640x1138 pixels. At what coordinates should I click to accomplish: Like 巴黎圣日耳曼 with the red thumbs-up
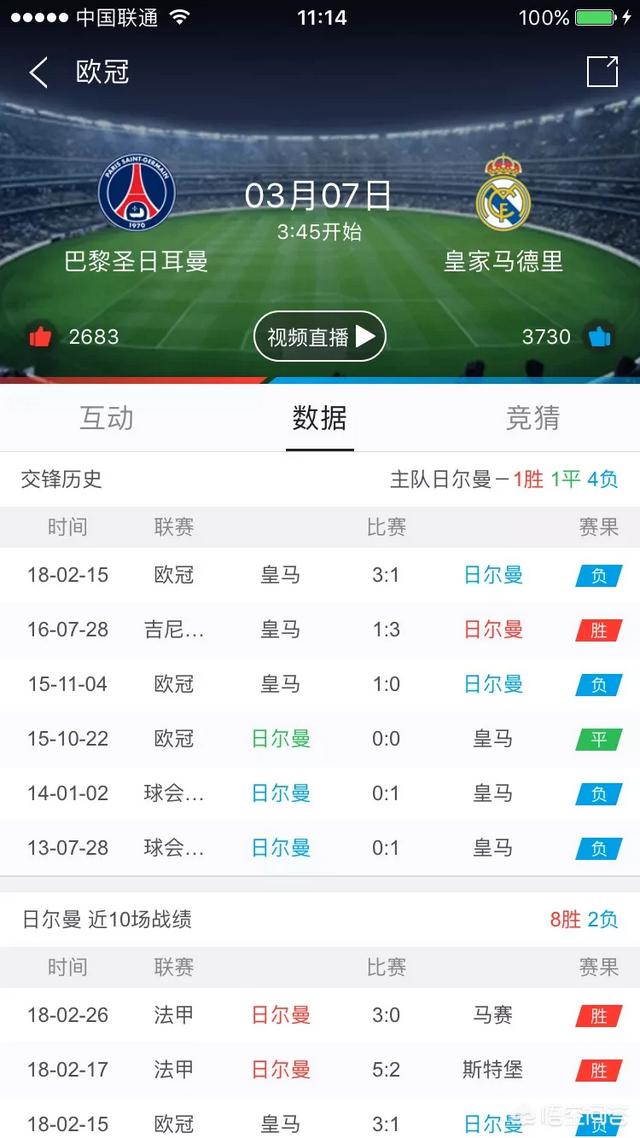(40, 337)
